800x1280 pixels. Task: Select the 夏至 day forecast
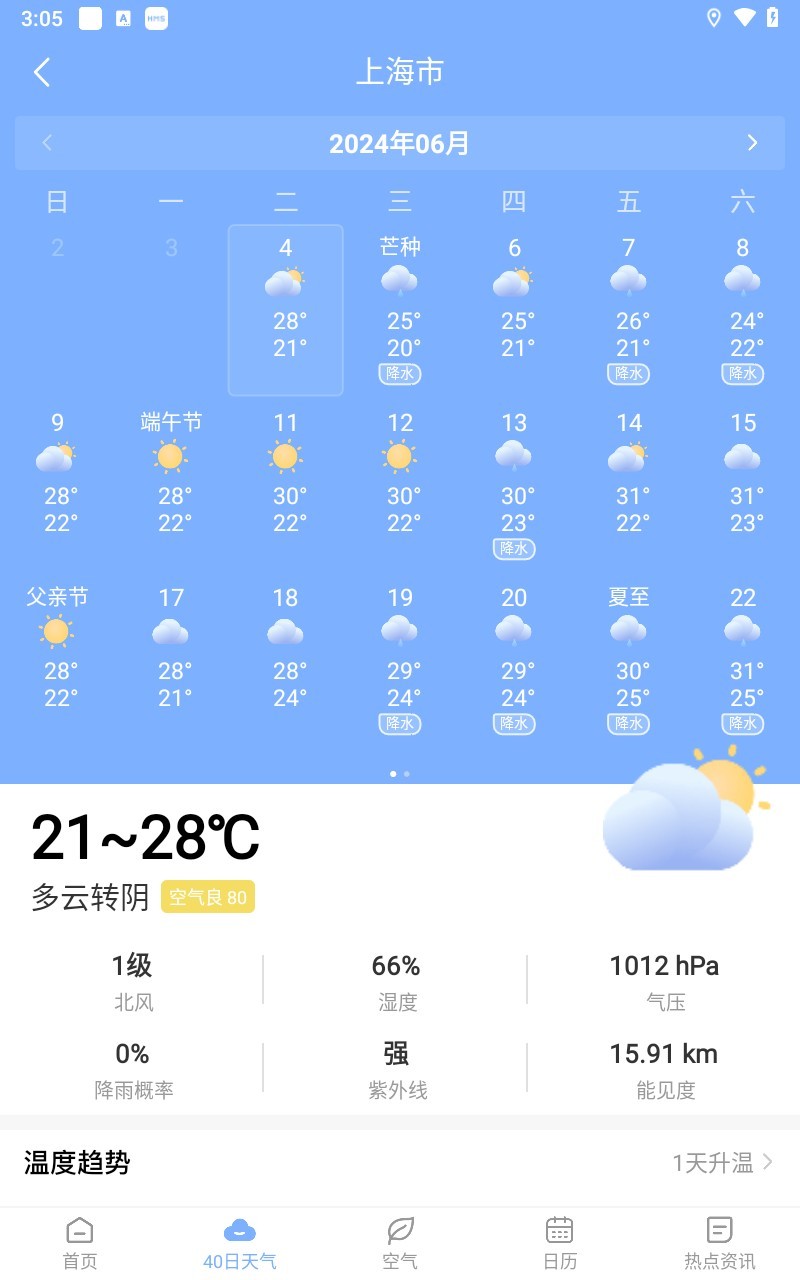click(x=628, y=660)
